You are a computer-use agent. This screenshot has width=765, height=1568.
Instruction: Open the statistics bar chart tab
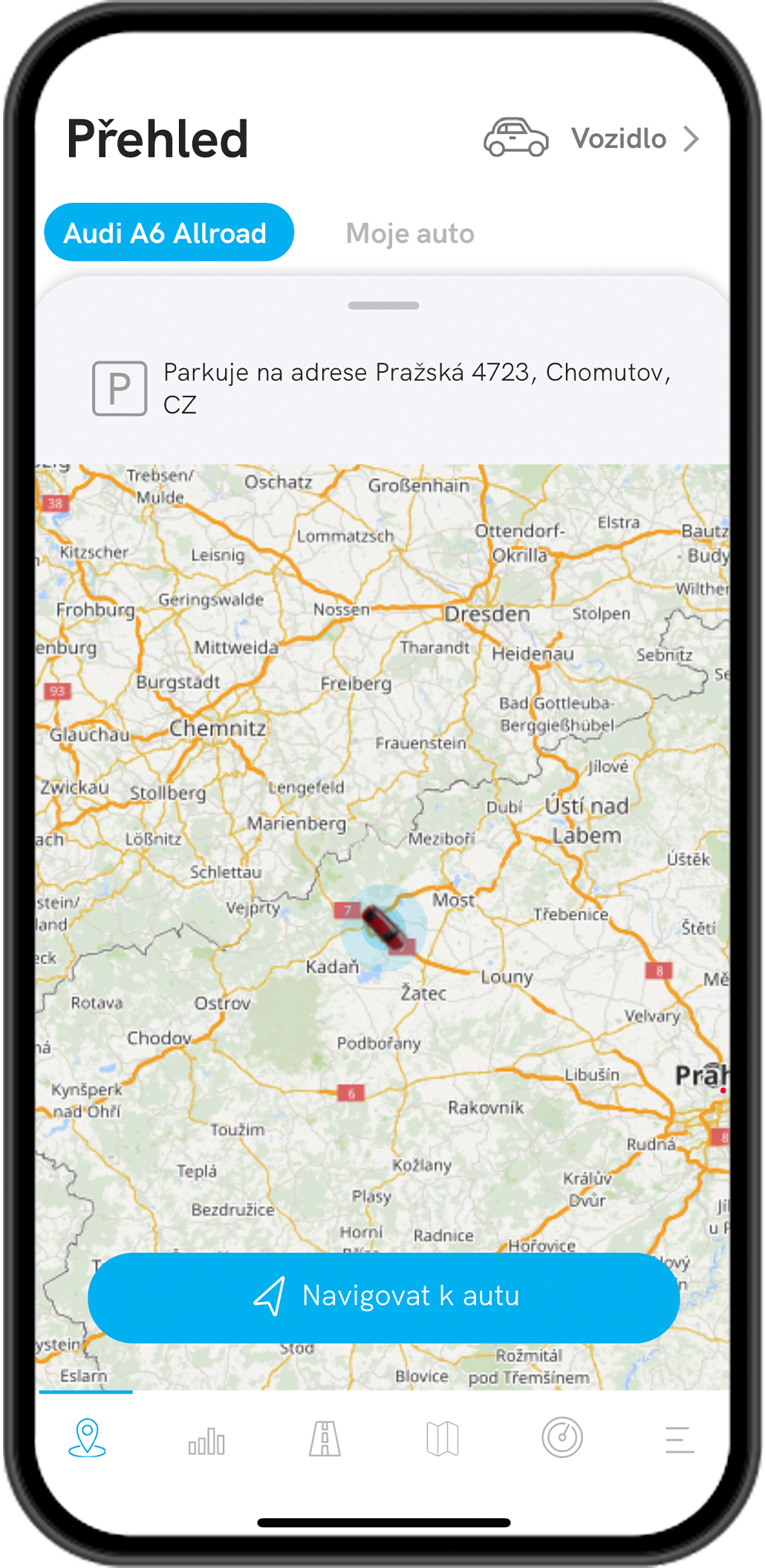[x=206, y=1439]
